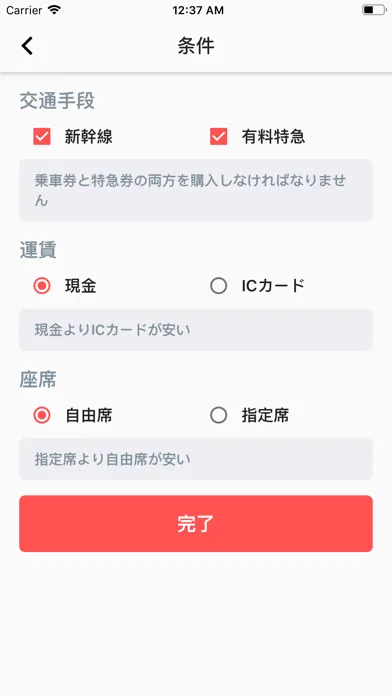Select 自由席 seating

pyautogui.click(x=42, y=415)
